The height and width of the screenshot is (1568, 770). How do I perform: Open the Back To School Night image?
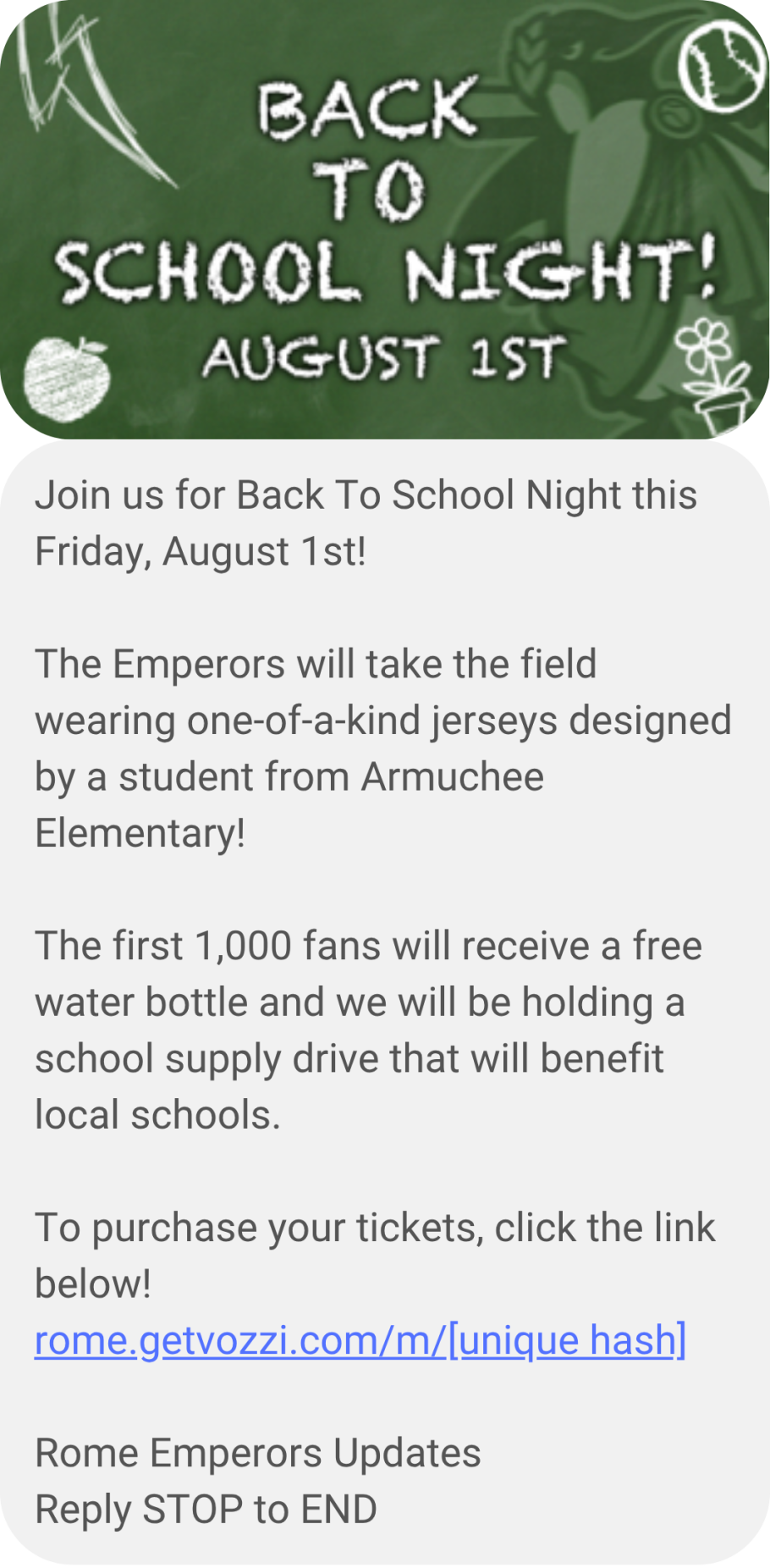click(385, 220)
